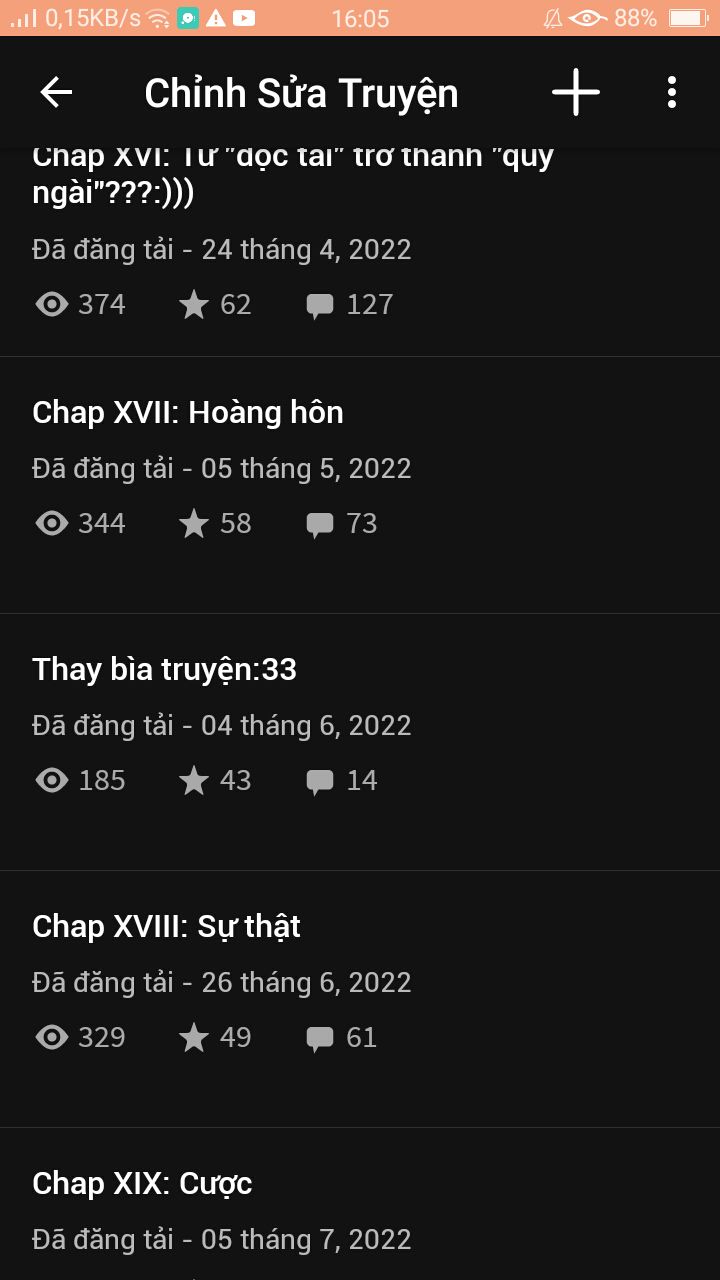
Task: Select the Thay bìa truyện:33 entry
Action: click(165, 670)
